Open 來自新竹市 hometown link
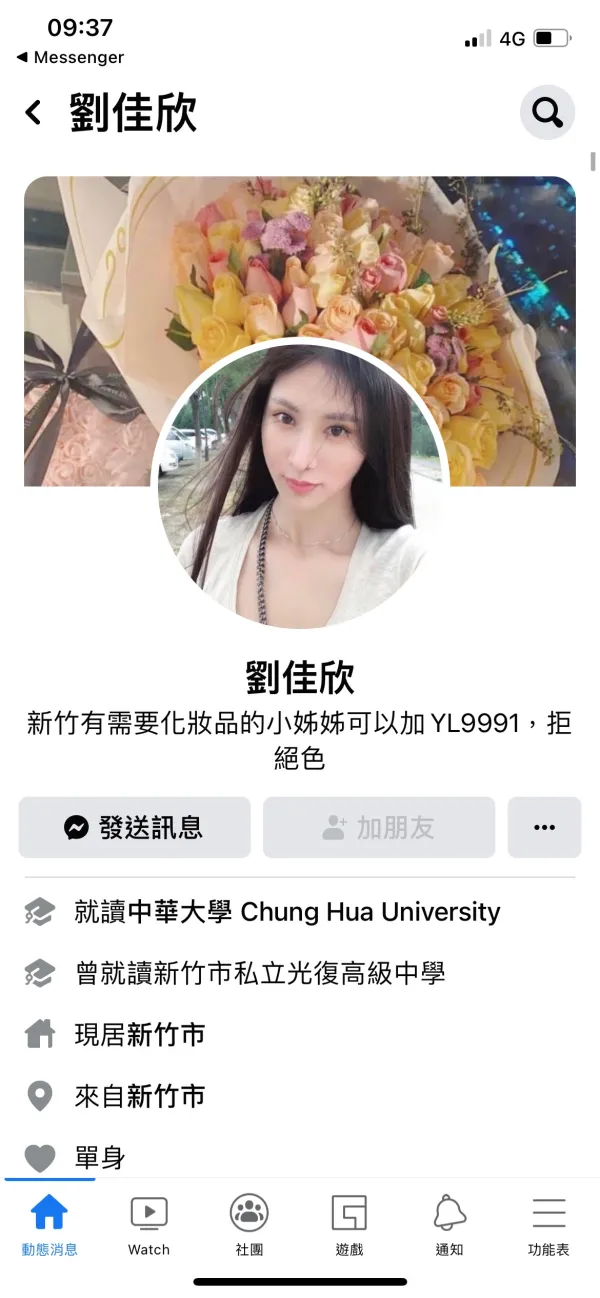This screenshot has width=600, height=1298. (x=140, y=1096)
